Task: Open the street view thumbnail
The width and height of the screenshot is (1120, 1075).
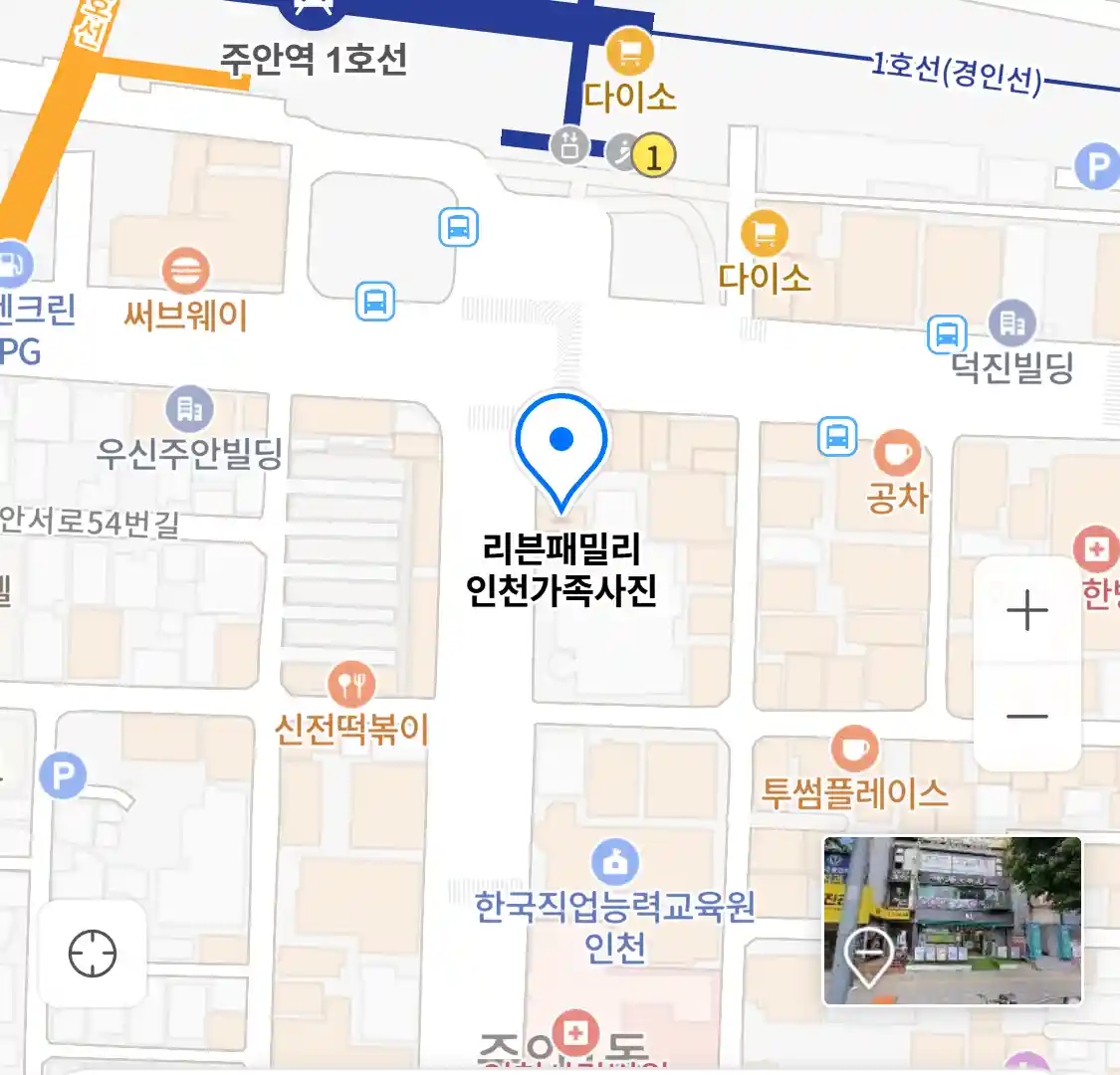Action: point(952,920)
